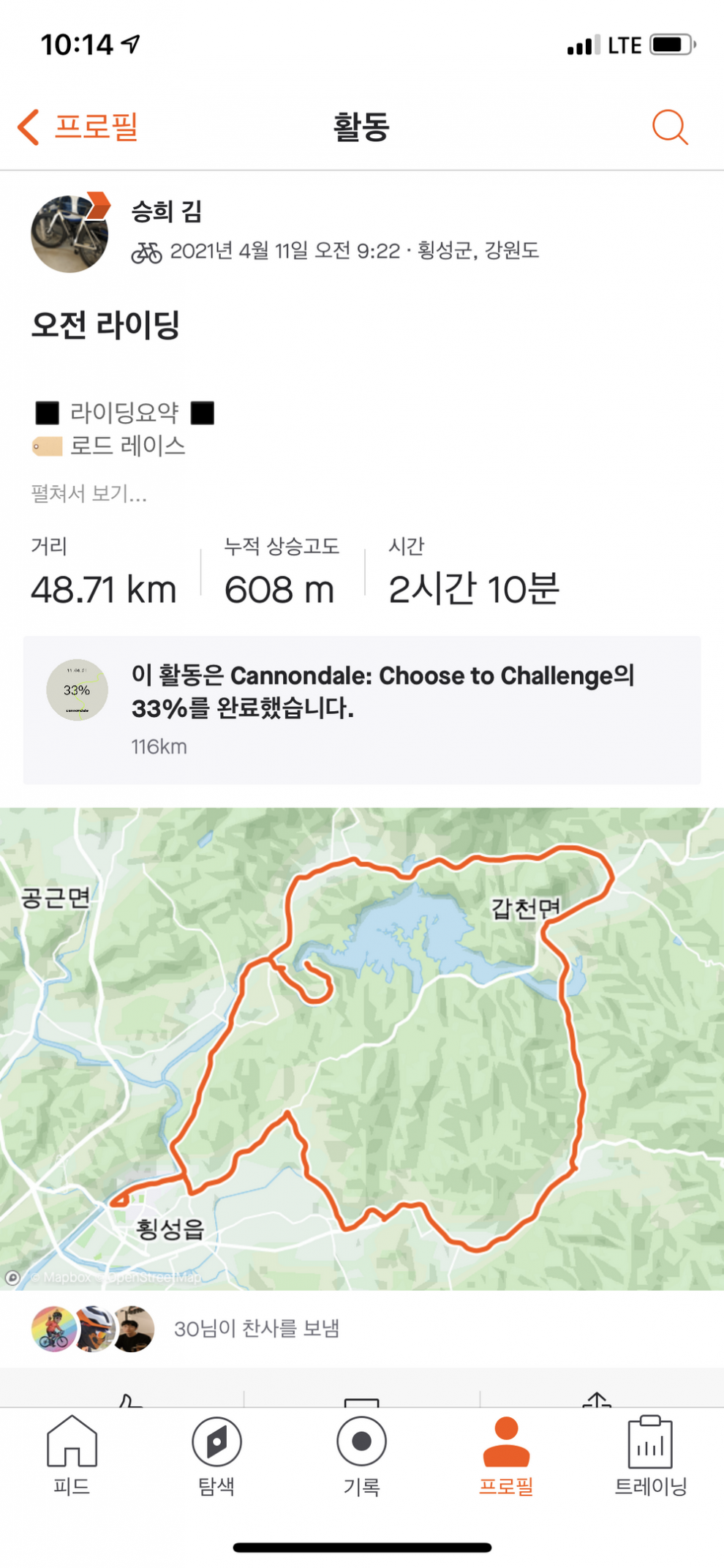724x1568 pixels.
Task: View the 30 people who gave kudos
Action: pos(256,1327)
